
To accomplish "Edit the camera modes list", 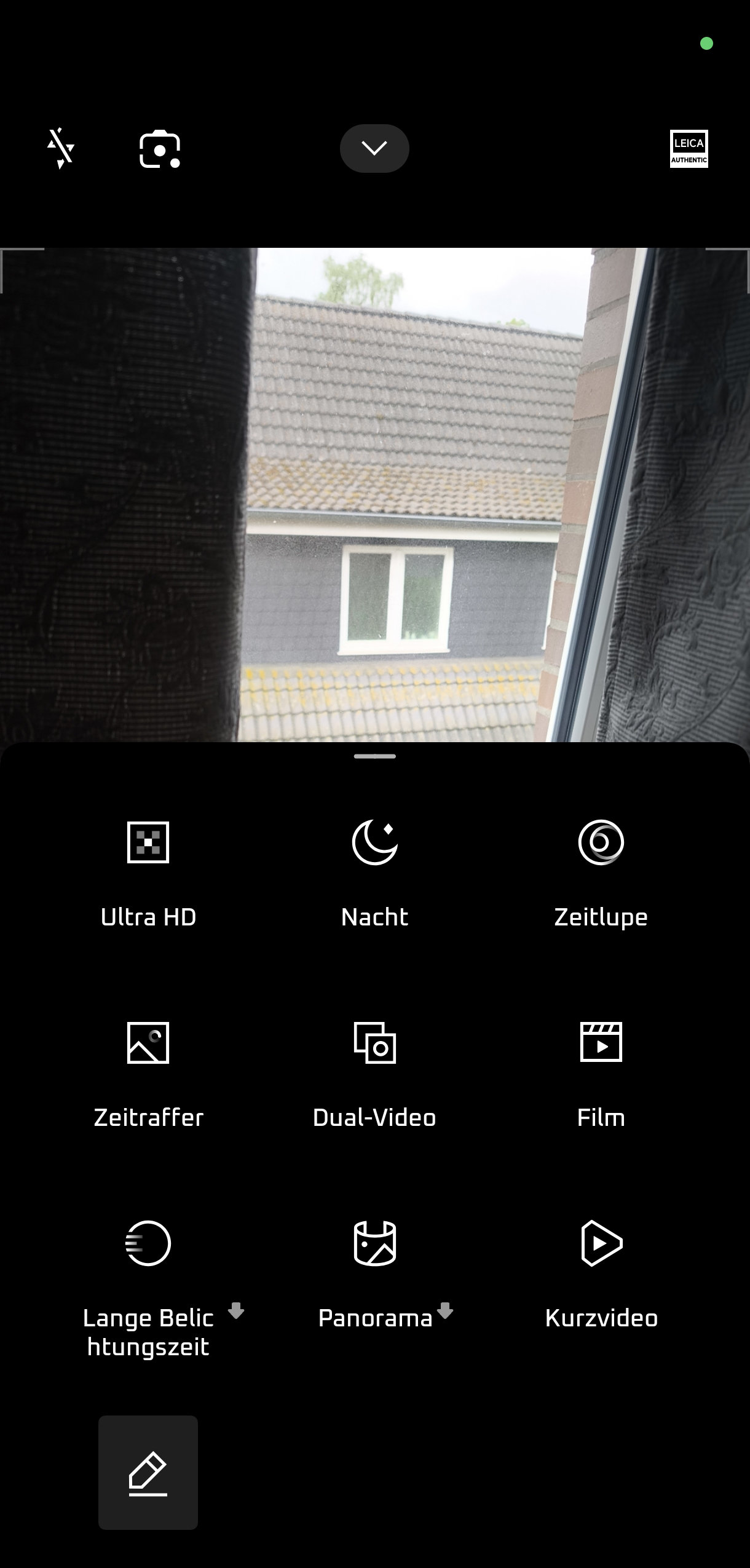I will point(148,1473).
